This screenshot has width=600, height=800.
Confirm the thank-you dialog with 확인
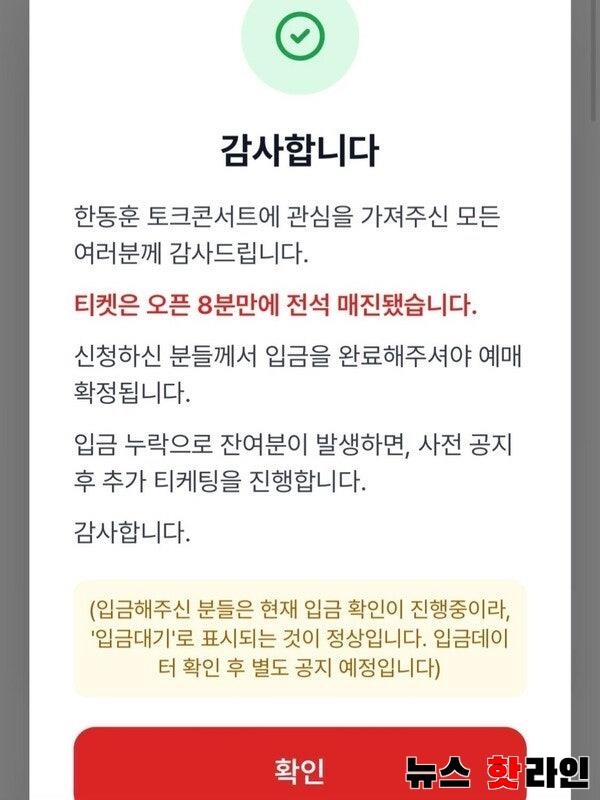298,766
